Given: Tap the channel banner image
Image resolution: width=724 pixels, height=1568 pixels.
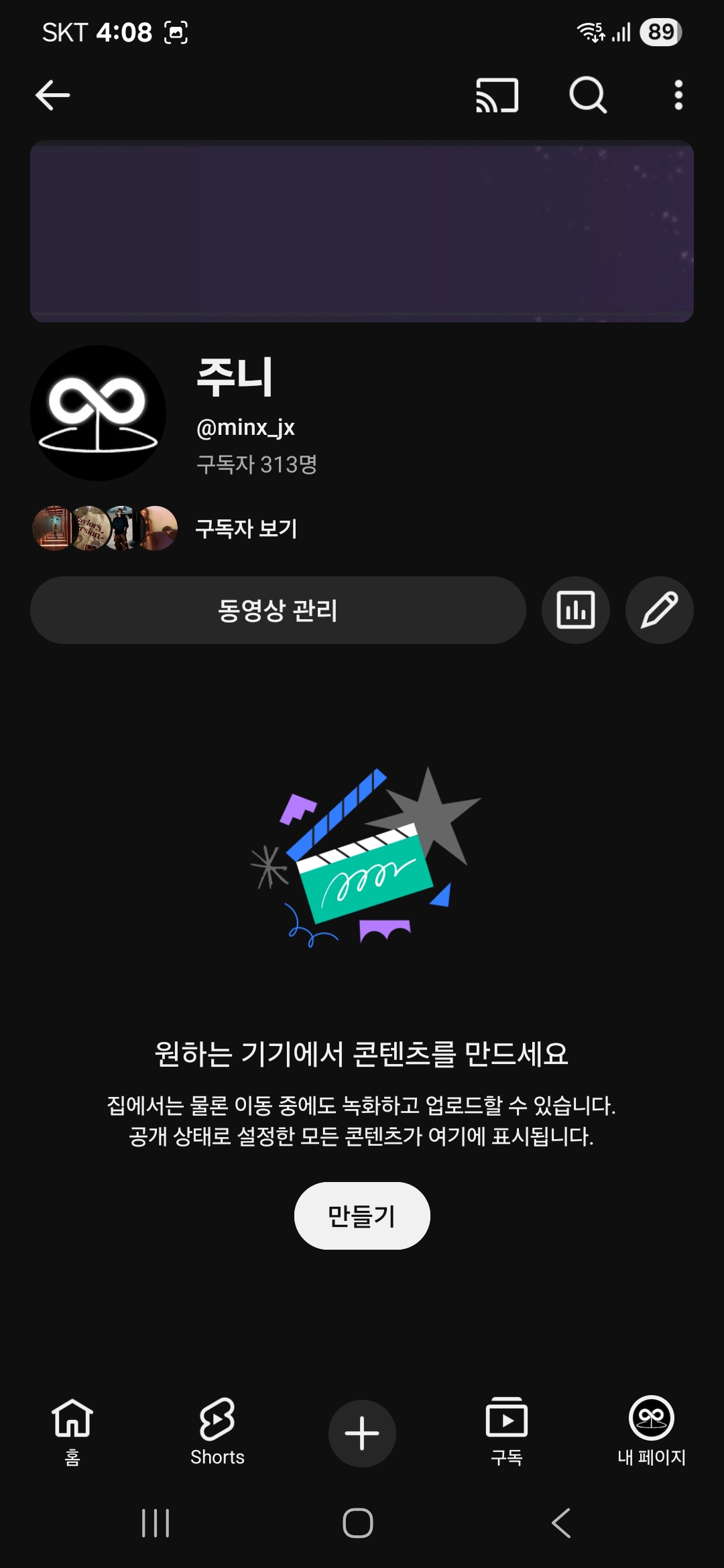Looking at the screenshot, I should point(362,231).
